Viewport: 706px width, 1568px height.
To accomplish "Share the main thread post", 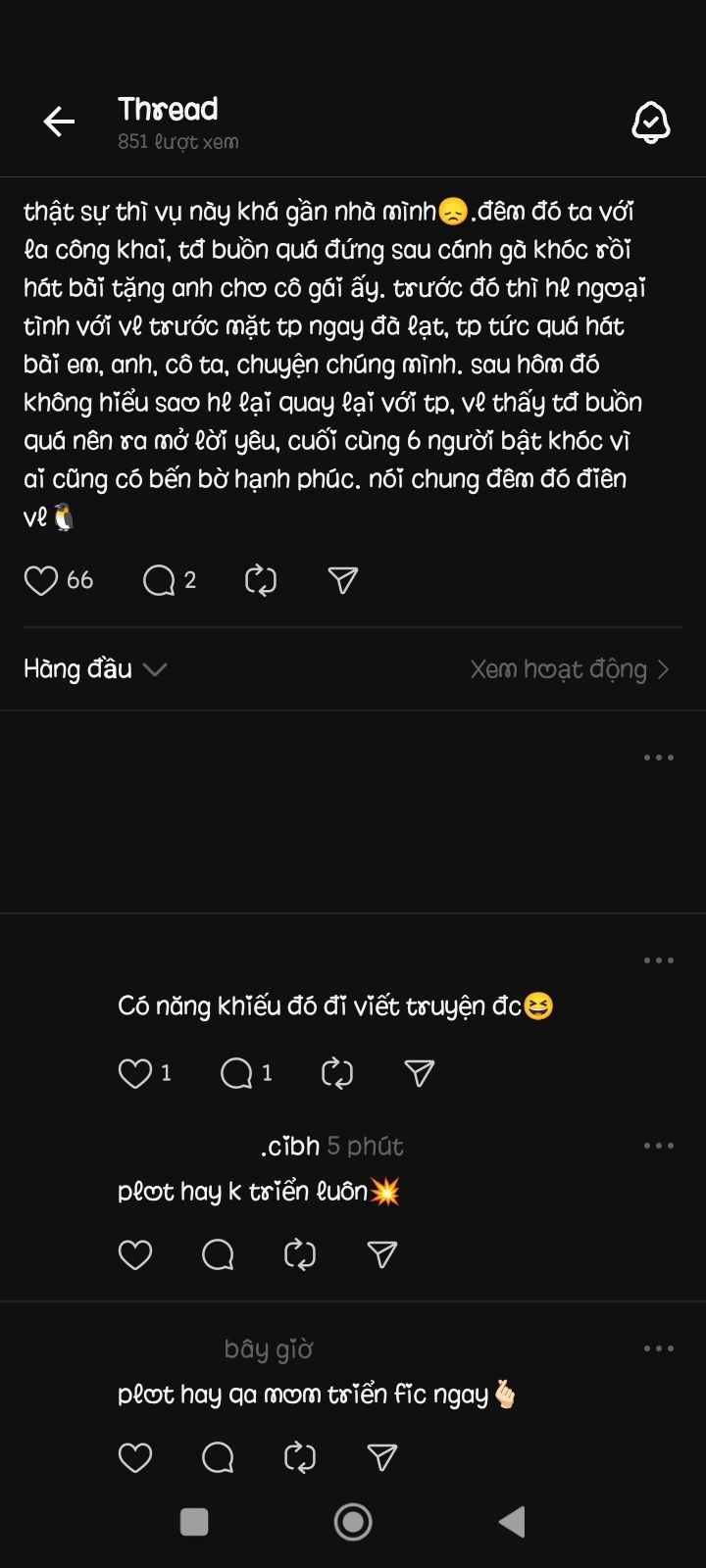I will (x=342, y=580).
